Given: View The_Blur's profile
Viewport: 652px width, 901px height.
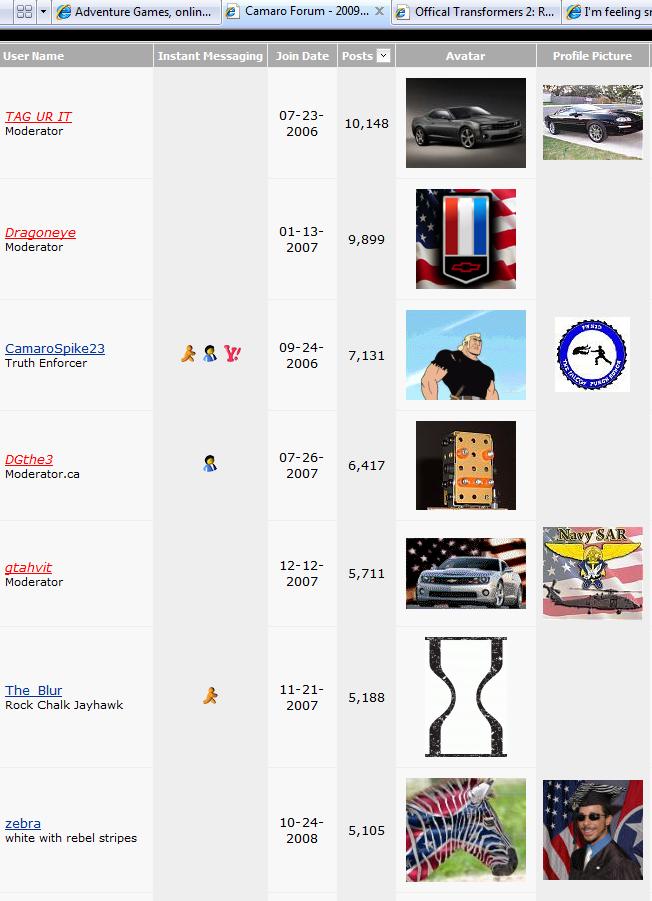Looking at the screenshot, I should [x=33, y=691].
